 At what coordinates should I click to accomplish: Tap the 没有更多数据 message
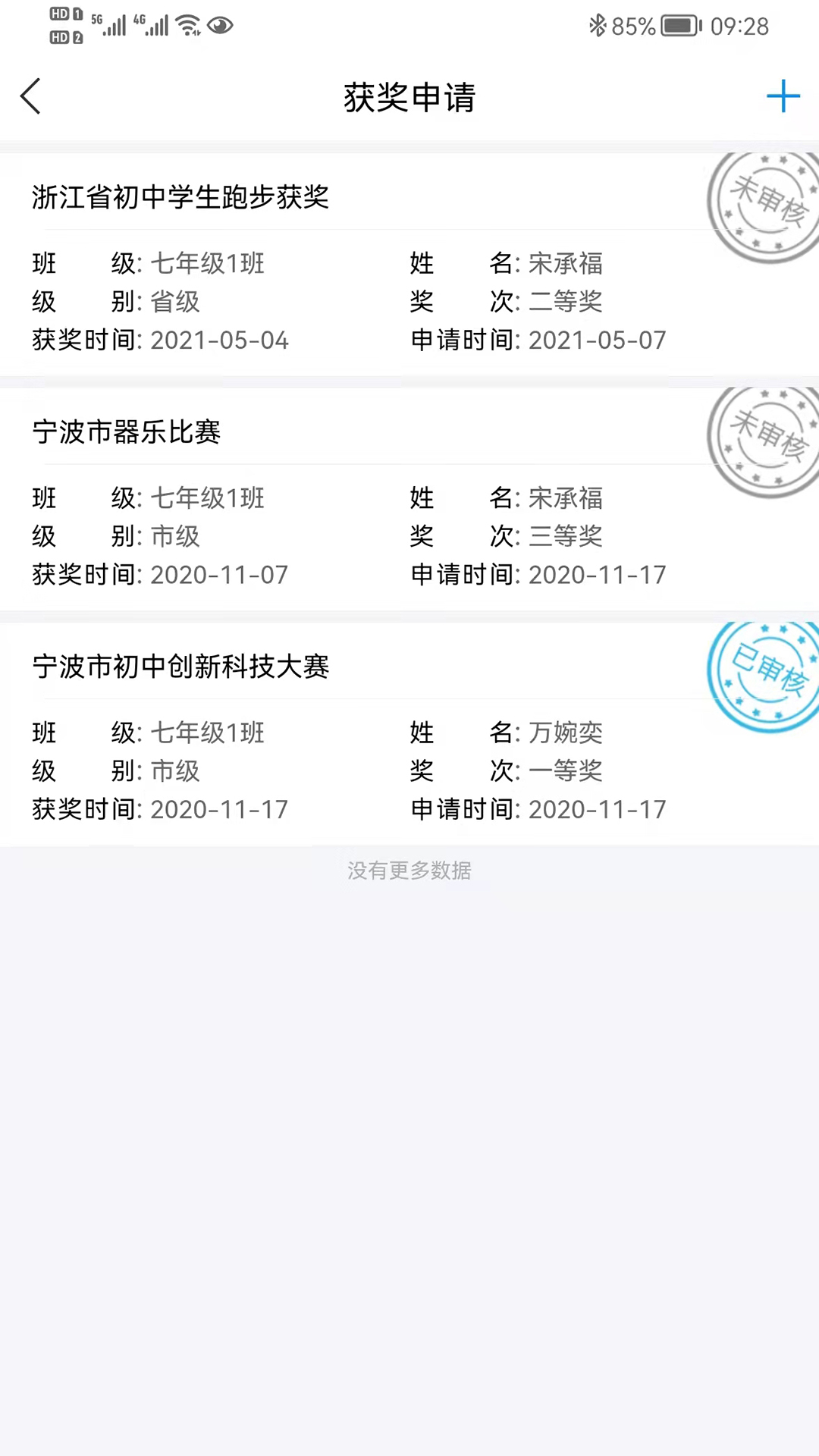click(409, 870)
